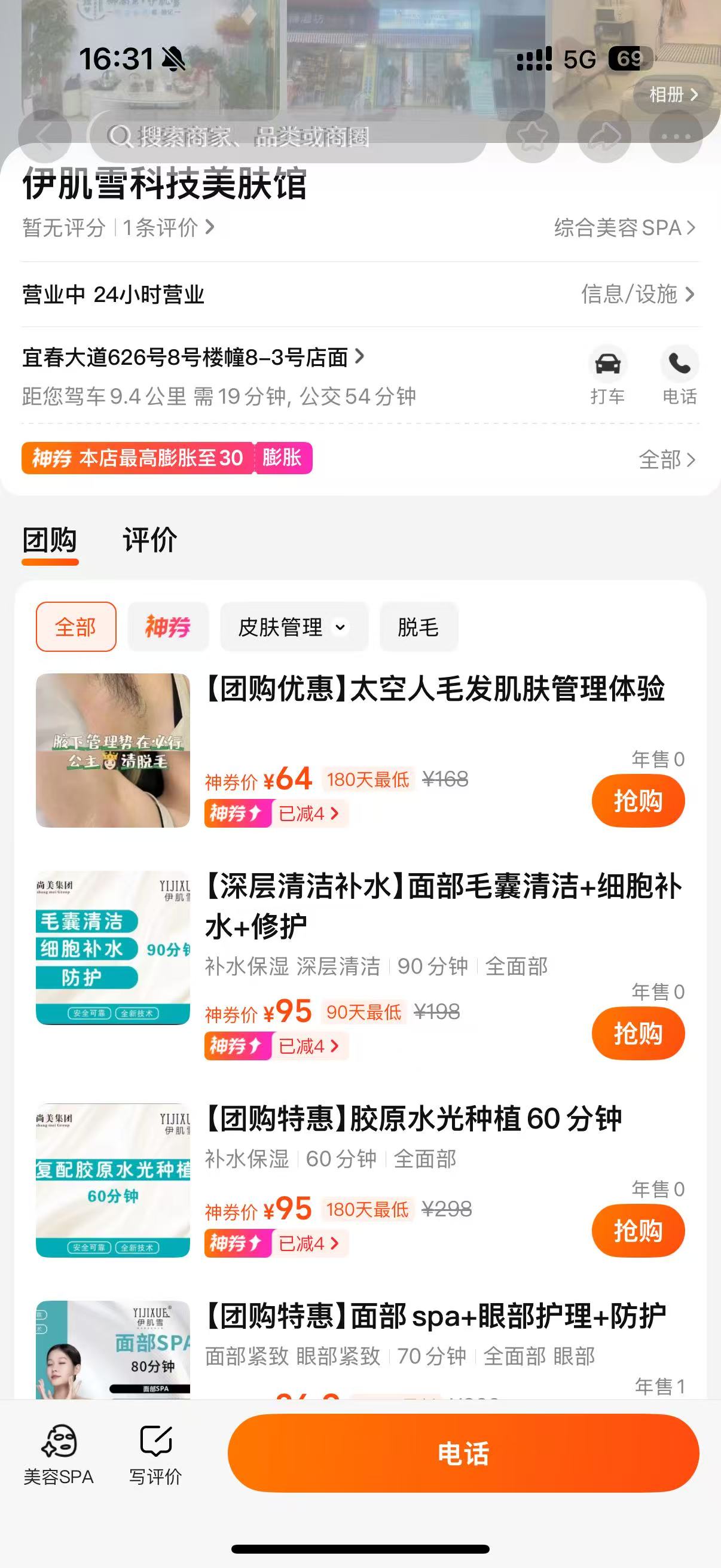Viewport: 721px width, 1568px height.
Task: Open 写评价 to write a review
Action: 155,1454
